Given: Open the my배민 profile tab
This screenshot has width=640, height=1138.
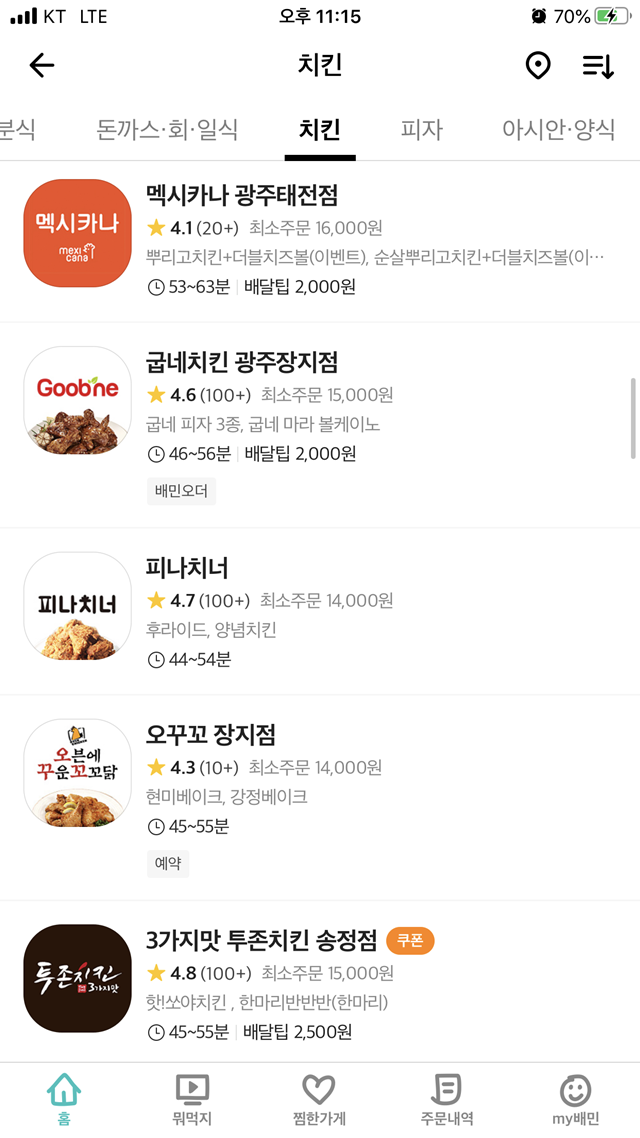Looking at the screenshot, I should (575, 1100).
